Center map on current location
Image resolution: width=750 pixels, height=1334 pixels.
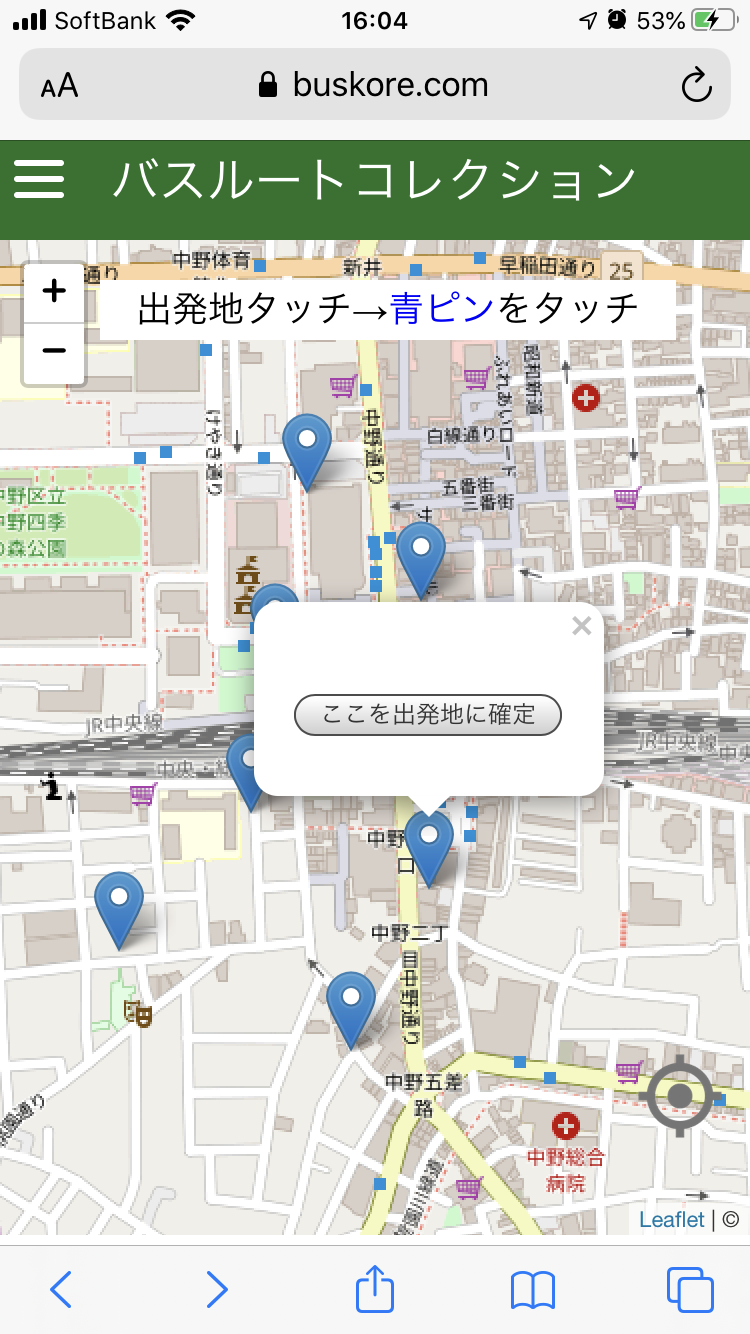(x=680, y=1095)
